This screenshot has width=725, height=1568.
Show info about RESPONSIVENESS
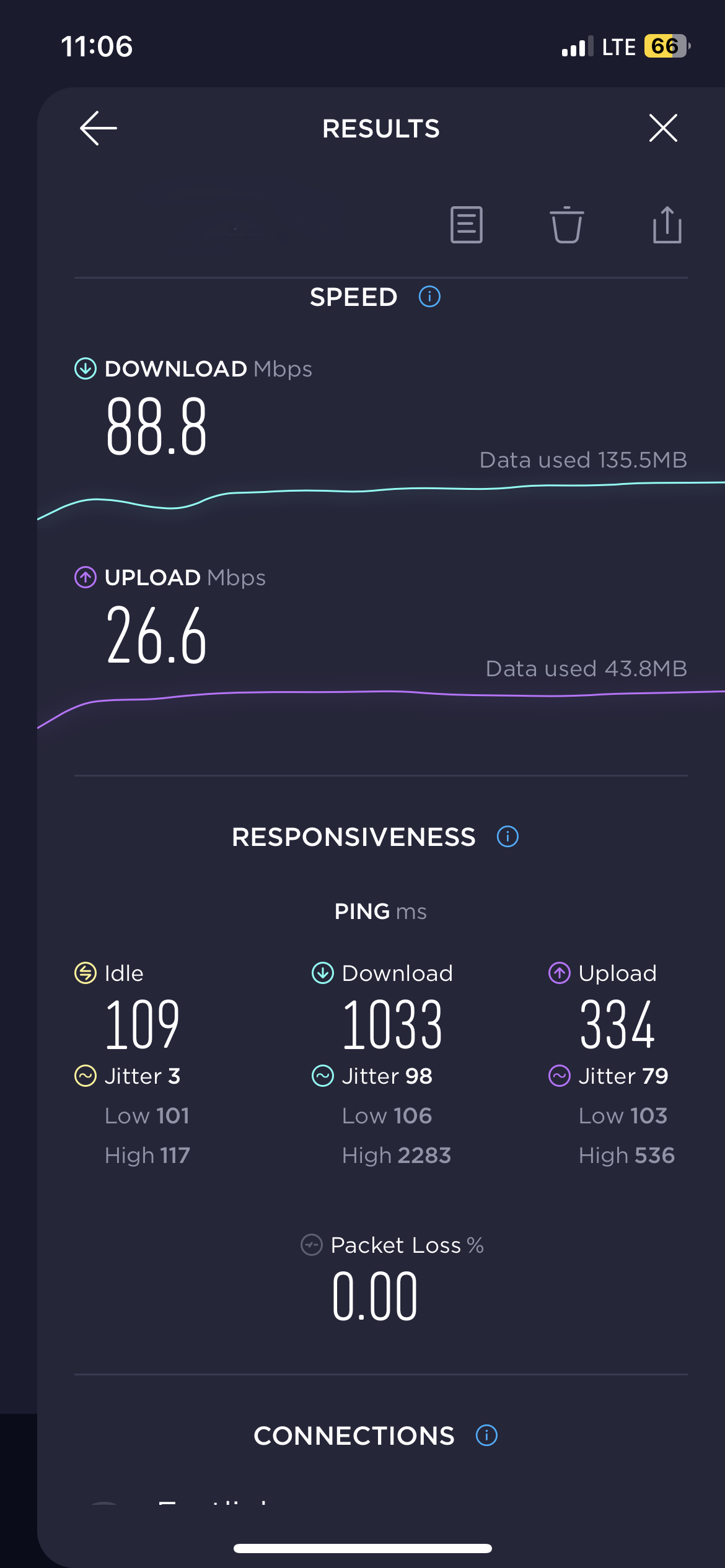point(507,837)
